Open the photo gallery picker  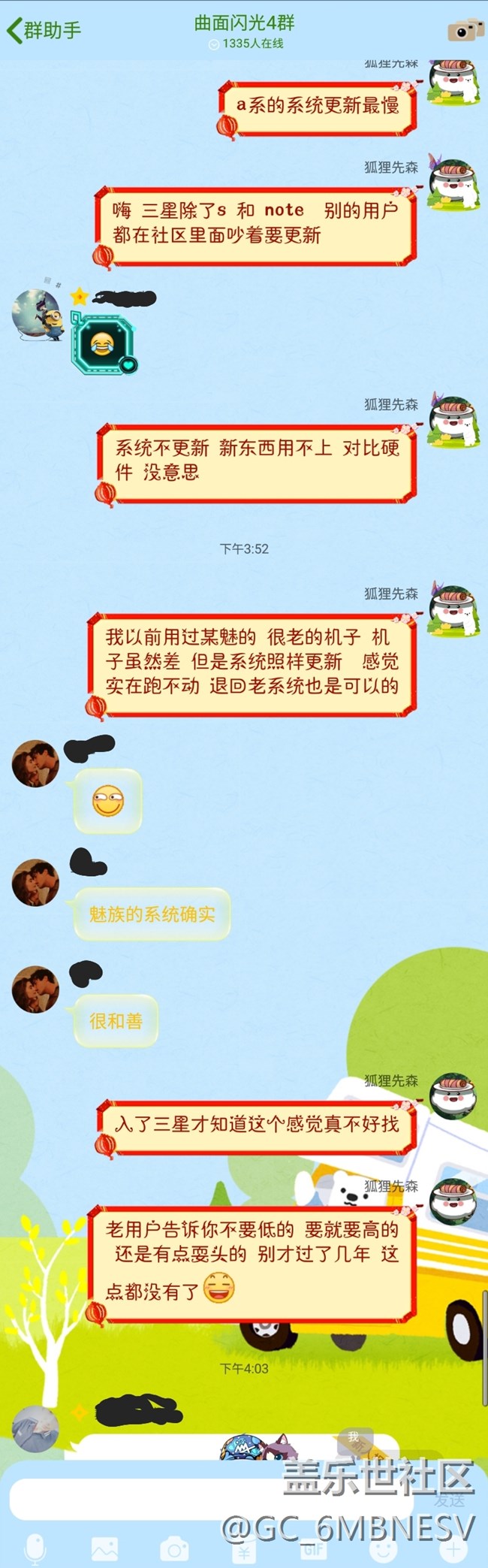pyautogui.click(x=104, y=1548)
